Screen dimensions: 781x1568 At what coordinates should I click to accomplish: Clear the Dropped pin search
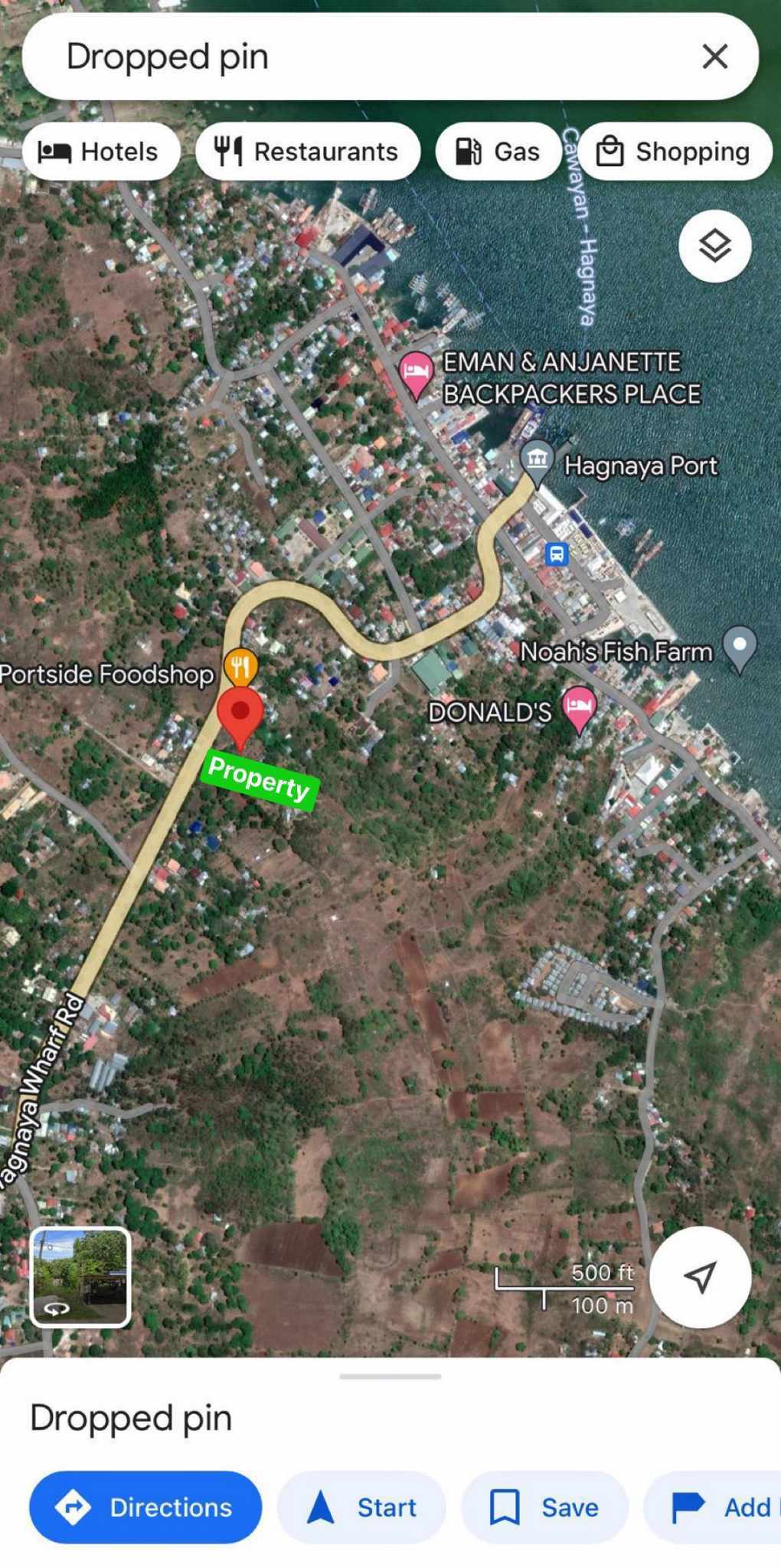tap(714, 57)
